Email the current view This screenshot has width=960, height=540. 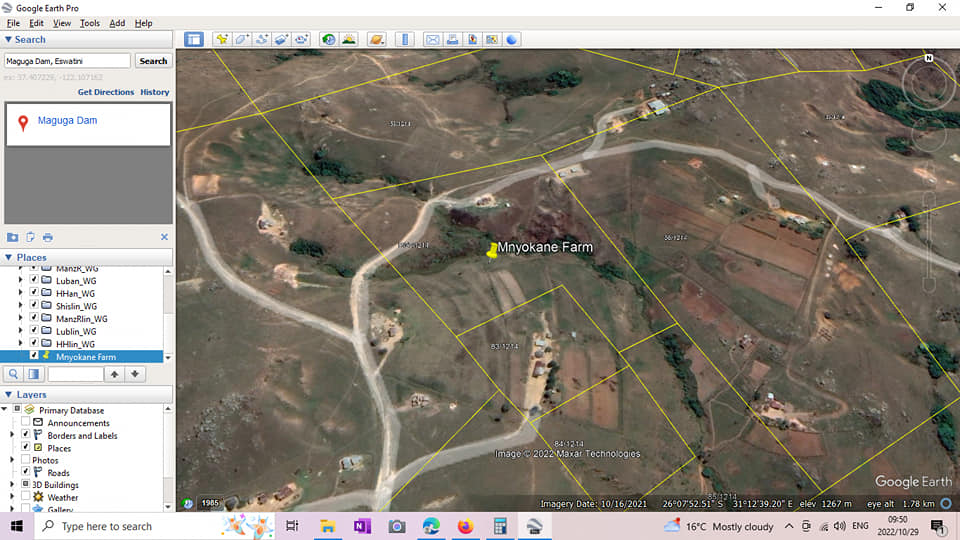[432, 39]
